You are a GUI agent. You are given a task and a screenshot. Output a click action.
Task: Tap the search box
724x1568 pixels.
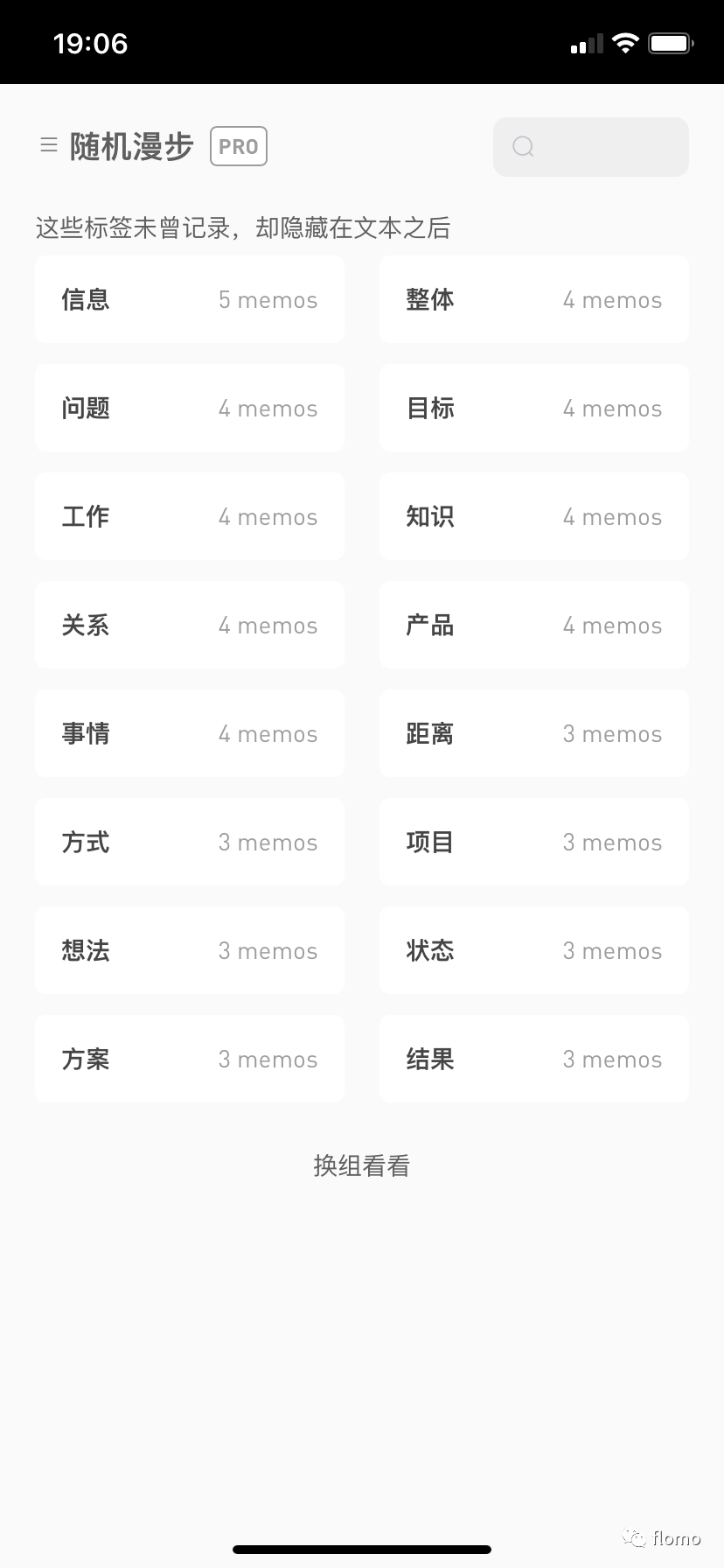591,147
